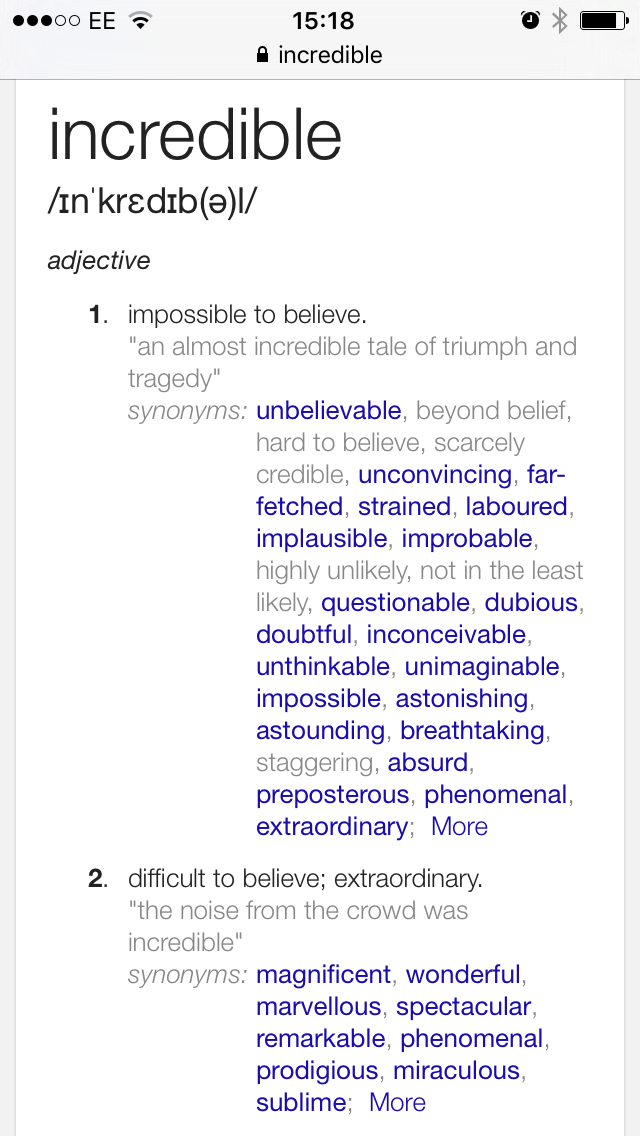The image size is (640, 1136).
Task: Open the laboured synonym link
Action: (x=517, y=506)
